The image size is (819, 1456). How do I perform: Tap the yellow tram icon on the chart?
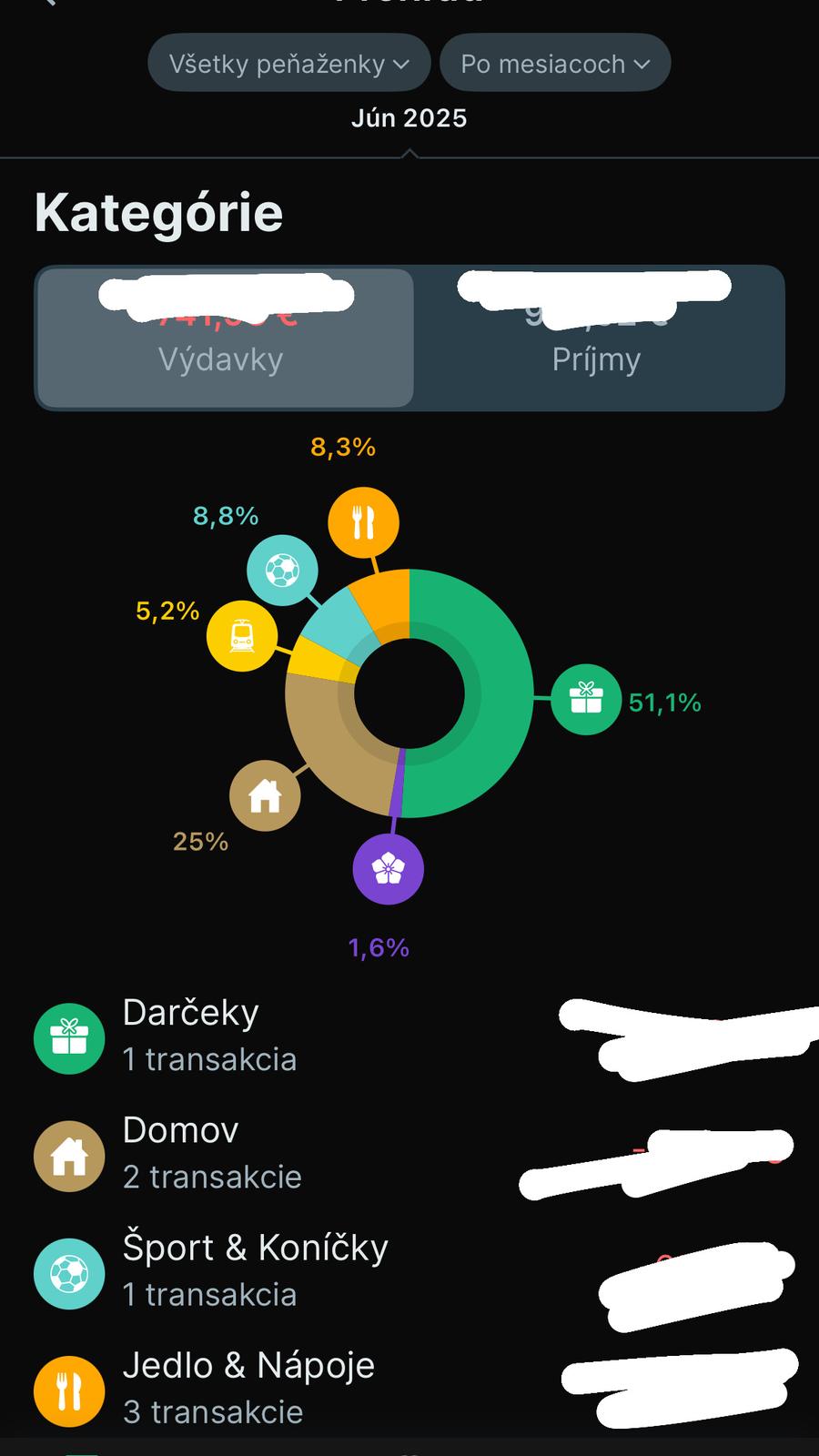(x=242, y=636)
